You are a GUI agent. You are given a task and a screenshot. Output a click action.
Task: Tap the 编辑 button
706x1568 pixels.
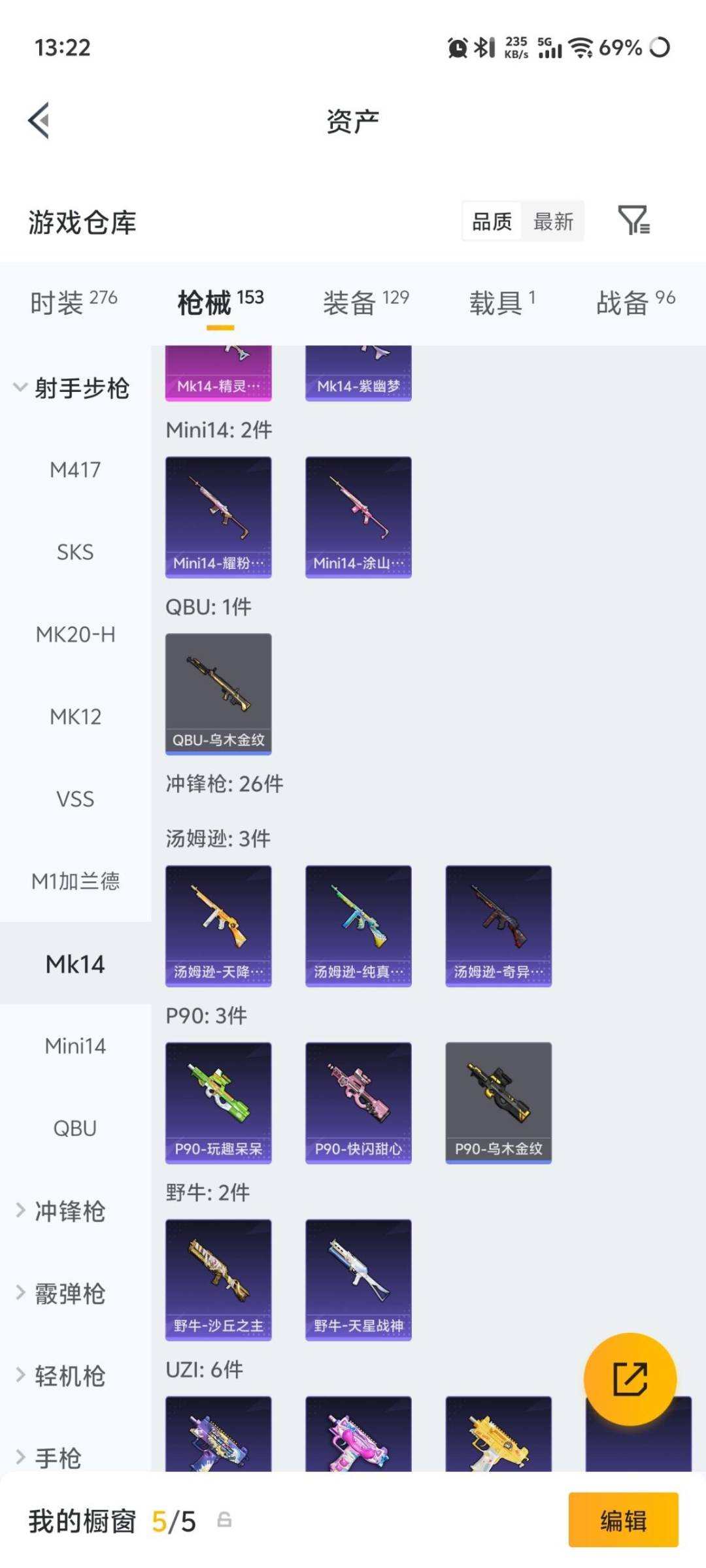(x=623, y=1520)
